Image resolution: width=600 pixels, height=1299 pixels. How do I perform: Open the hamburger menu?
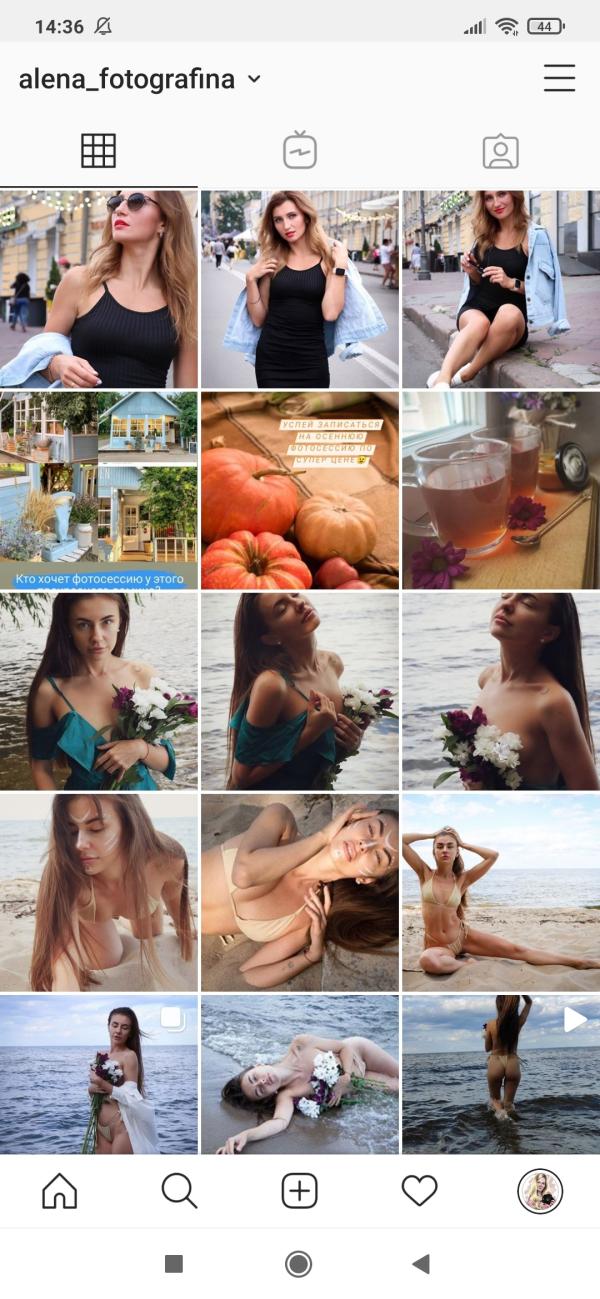tap(559, 78)
